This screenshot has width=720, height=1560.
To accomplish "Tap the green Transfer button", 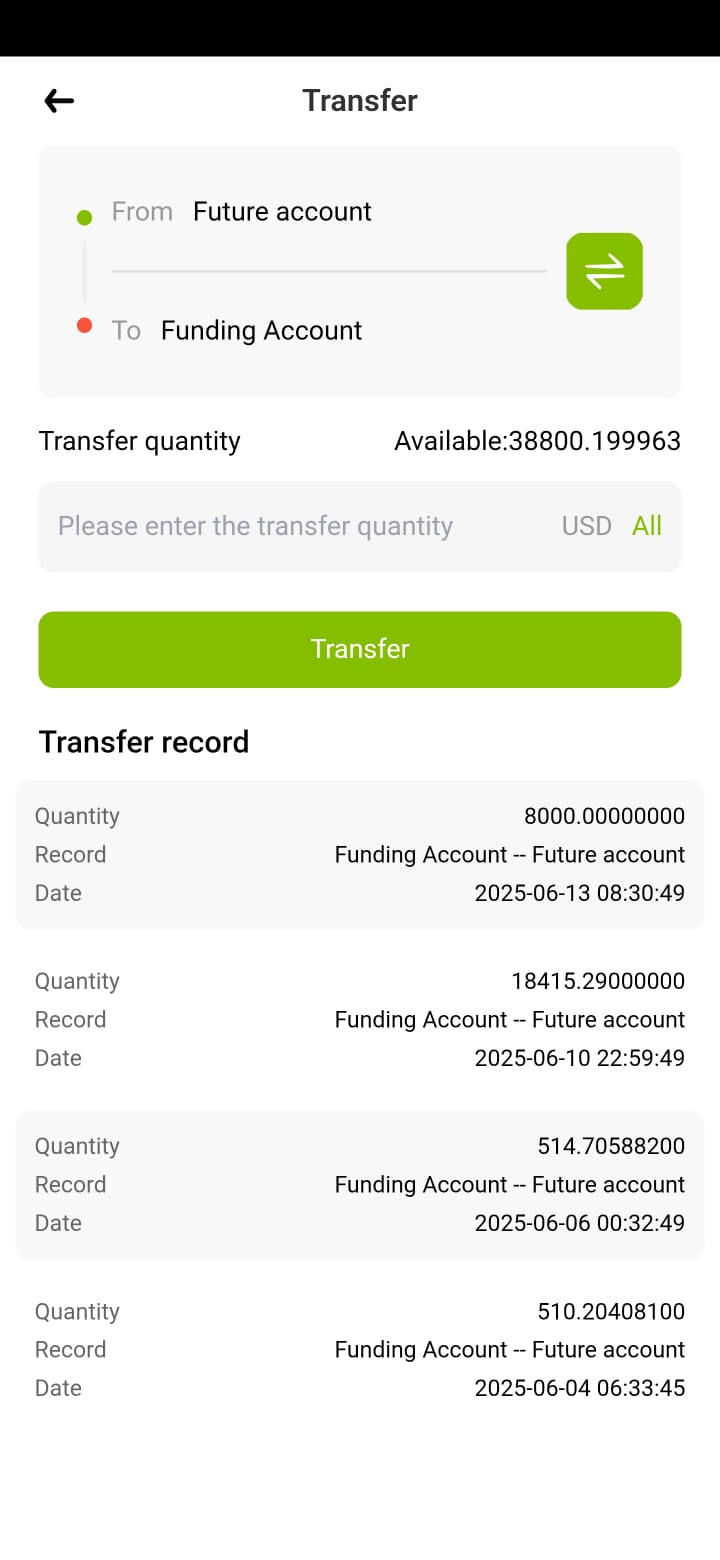I will click(x=360, y=649).
